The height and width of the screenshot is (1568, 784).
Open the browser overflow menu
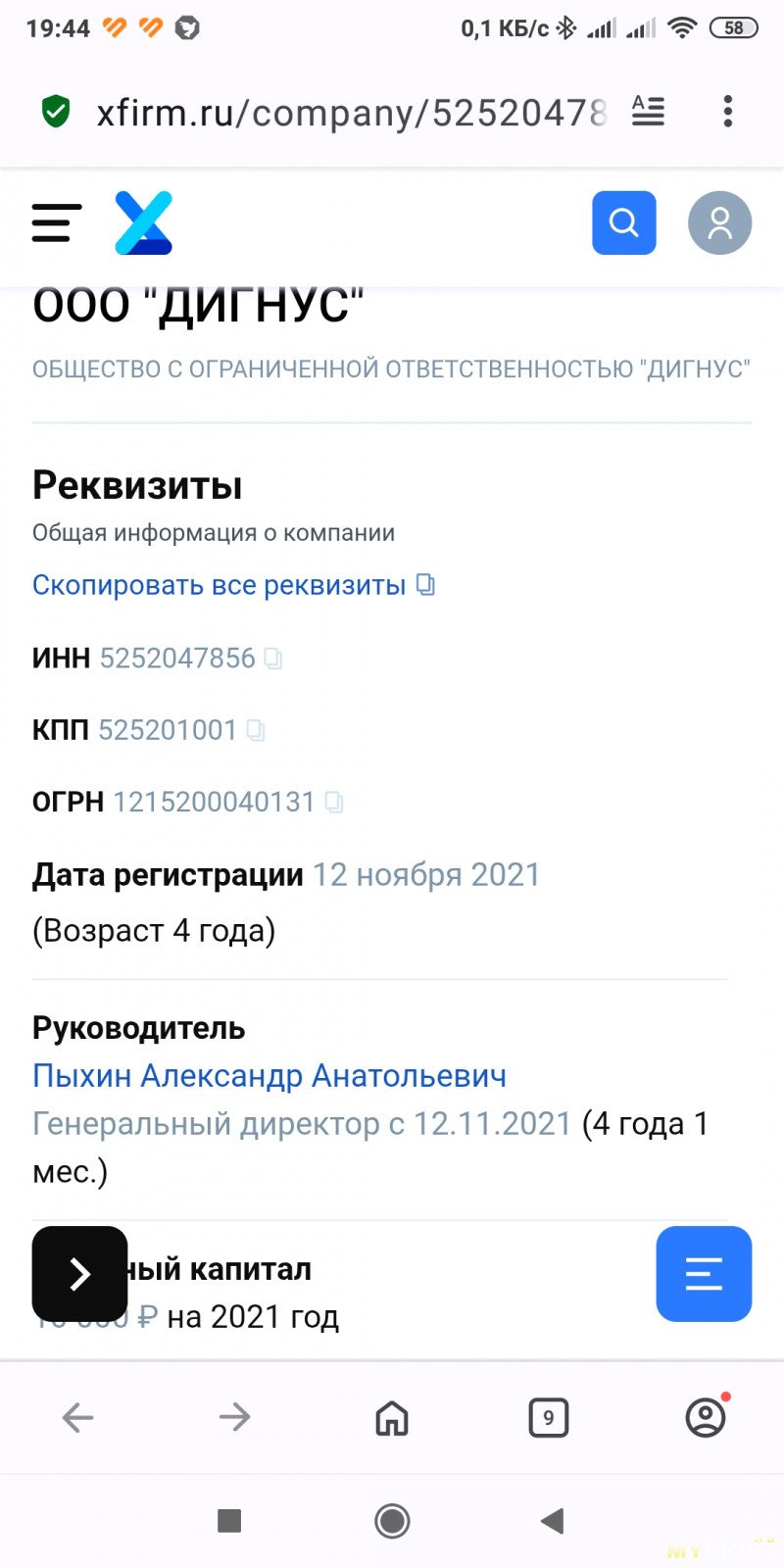pos(727,112)
